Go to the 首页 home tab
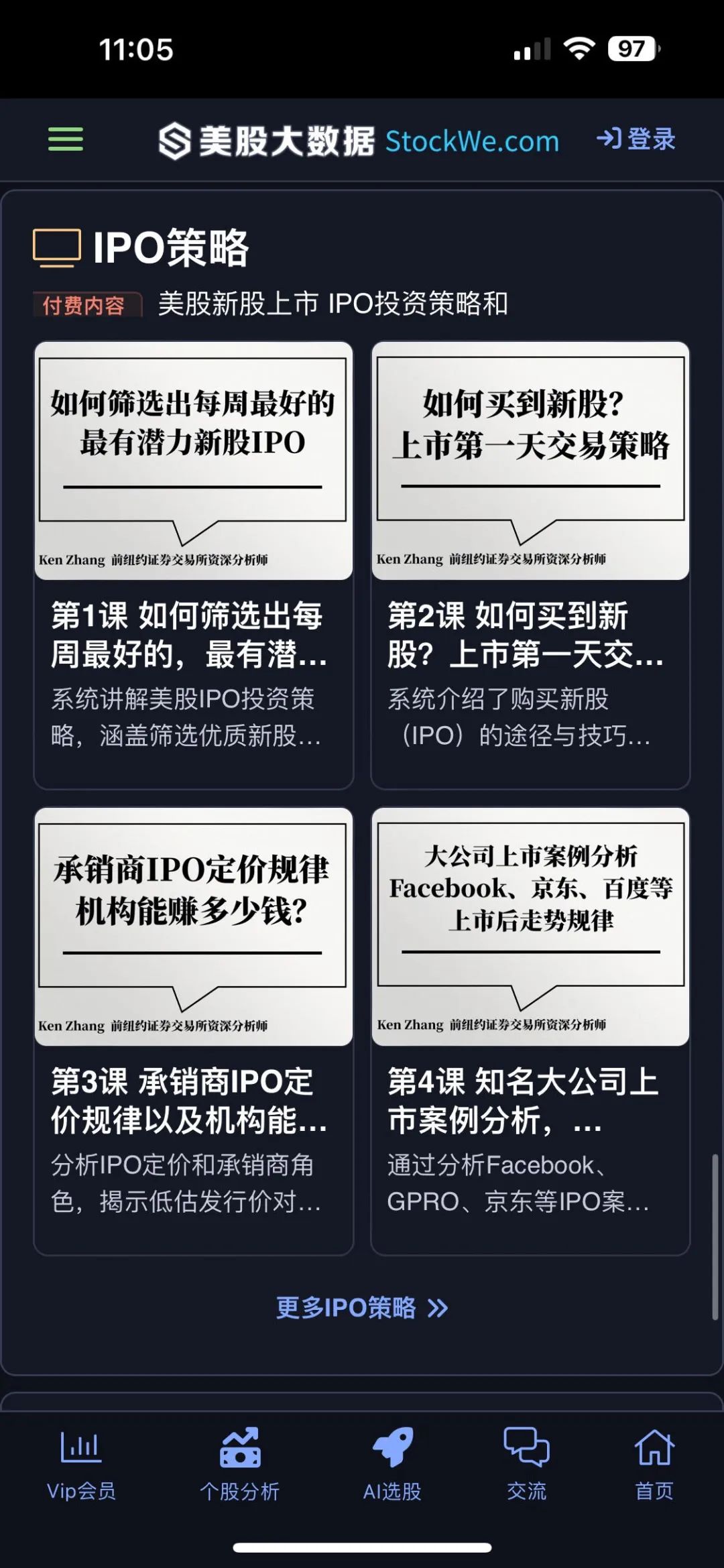724x1568 pixels. 654,1465
